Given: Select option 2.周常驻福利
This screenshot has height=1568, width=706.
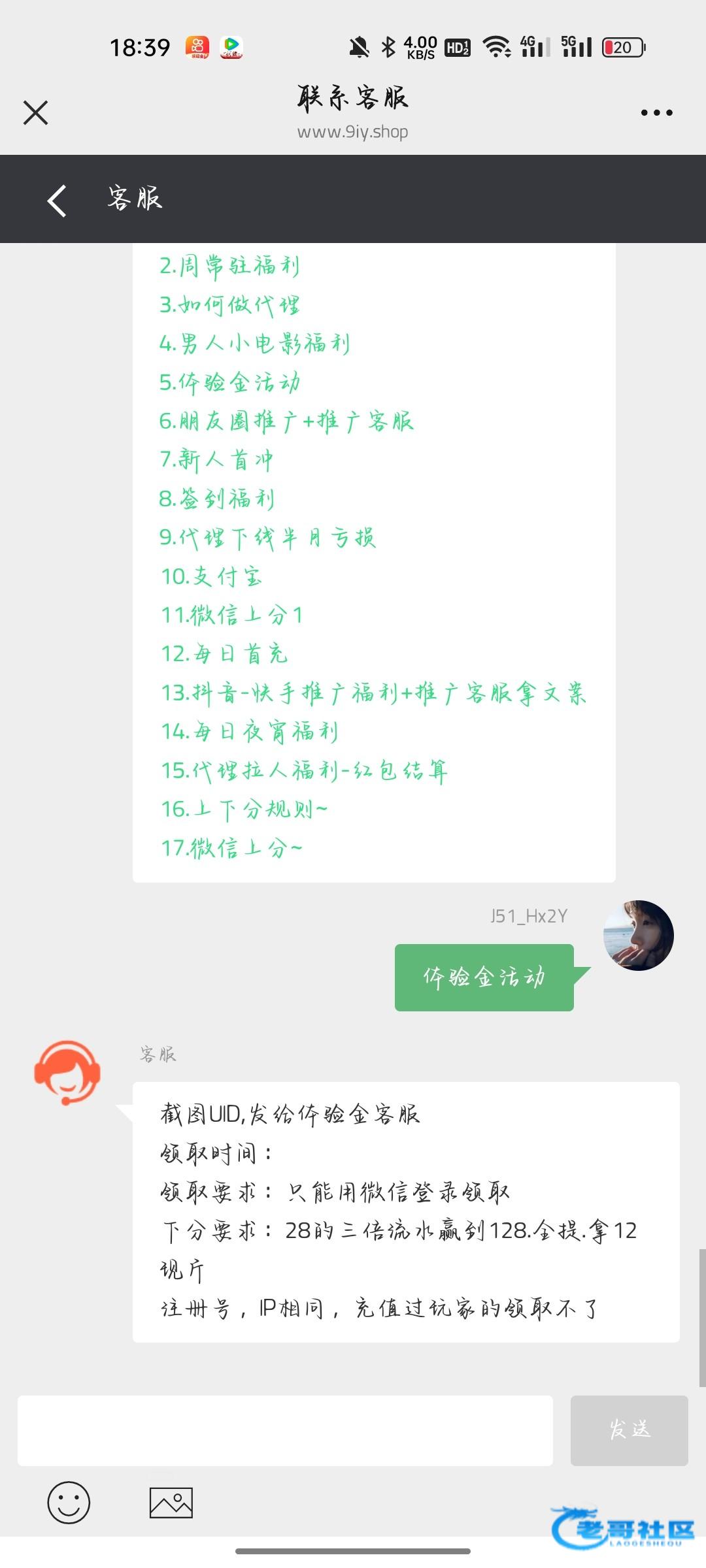Looking at the screenshot, I should point(229,266).
